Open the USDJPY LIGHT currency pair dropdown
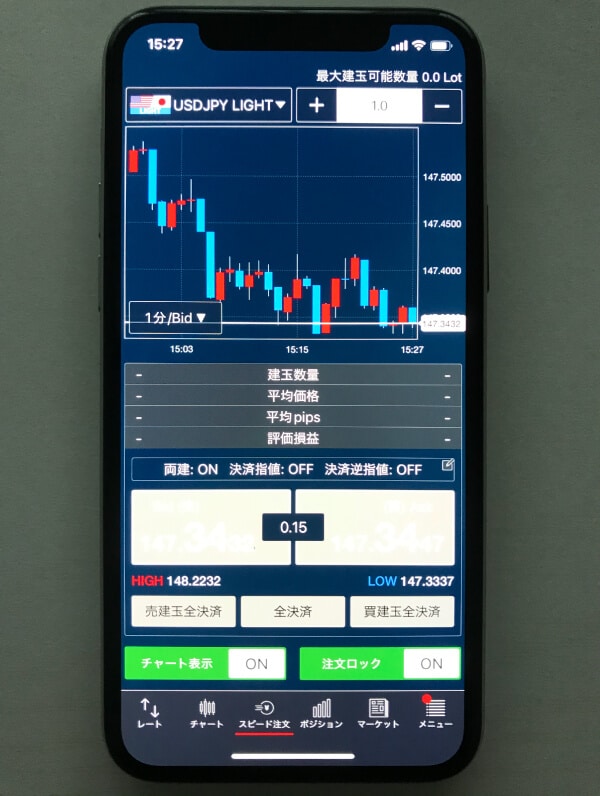 click(209, 104)
